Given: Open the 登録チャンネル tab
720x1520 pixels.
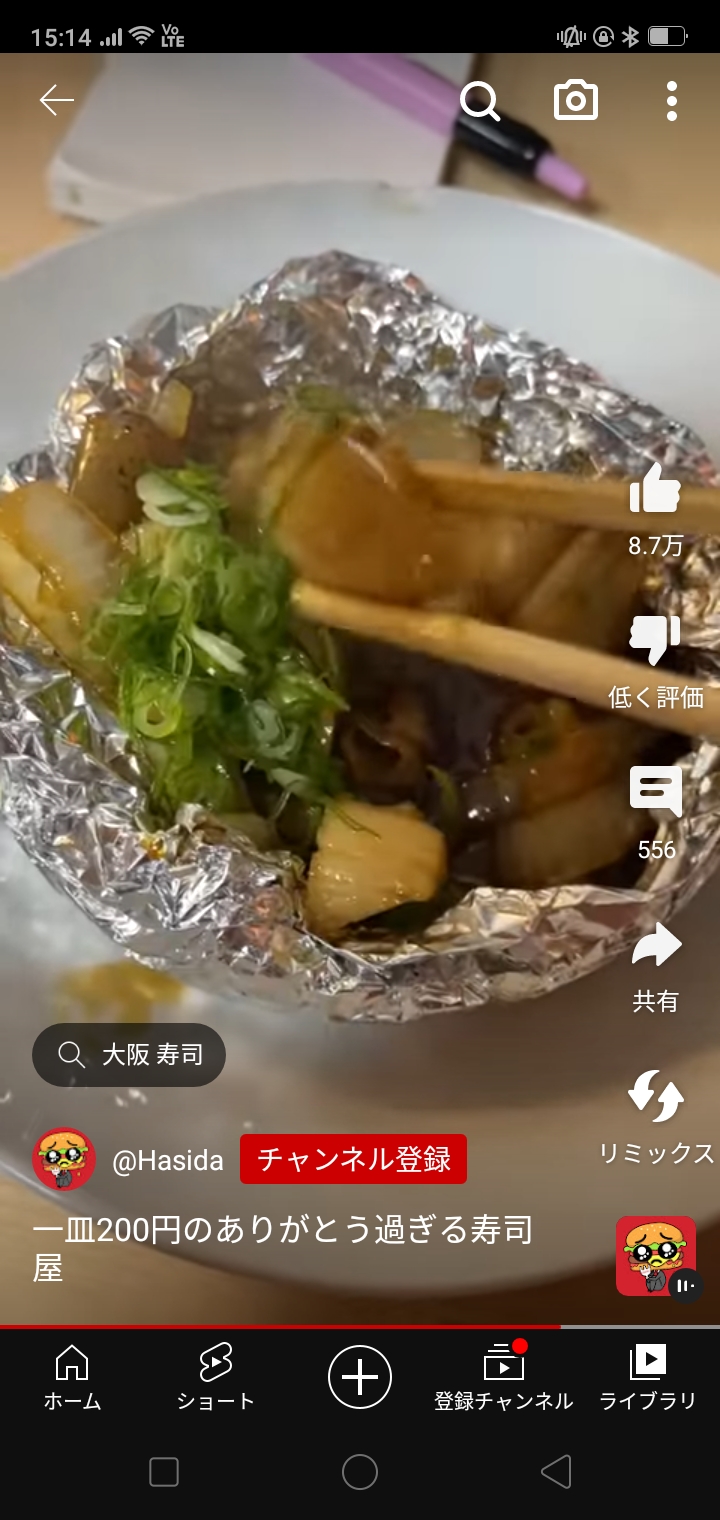Looking at the screenshot, I should click(503, 1378).
